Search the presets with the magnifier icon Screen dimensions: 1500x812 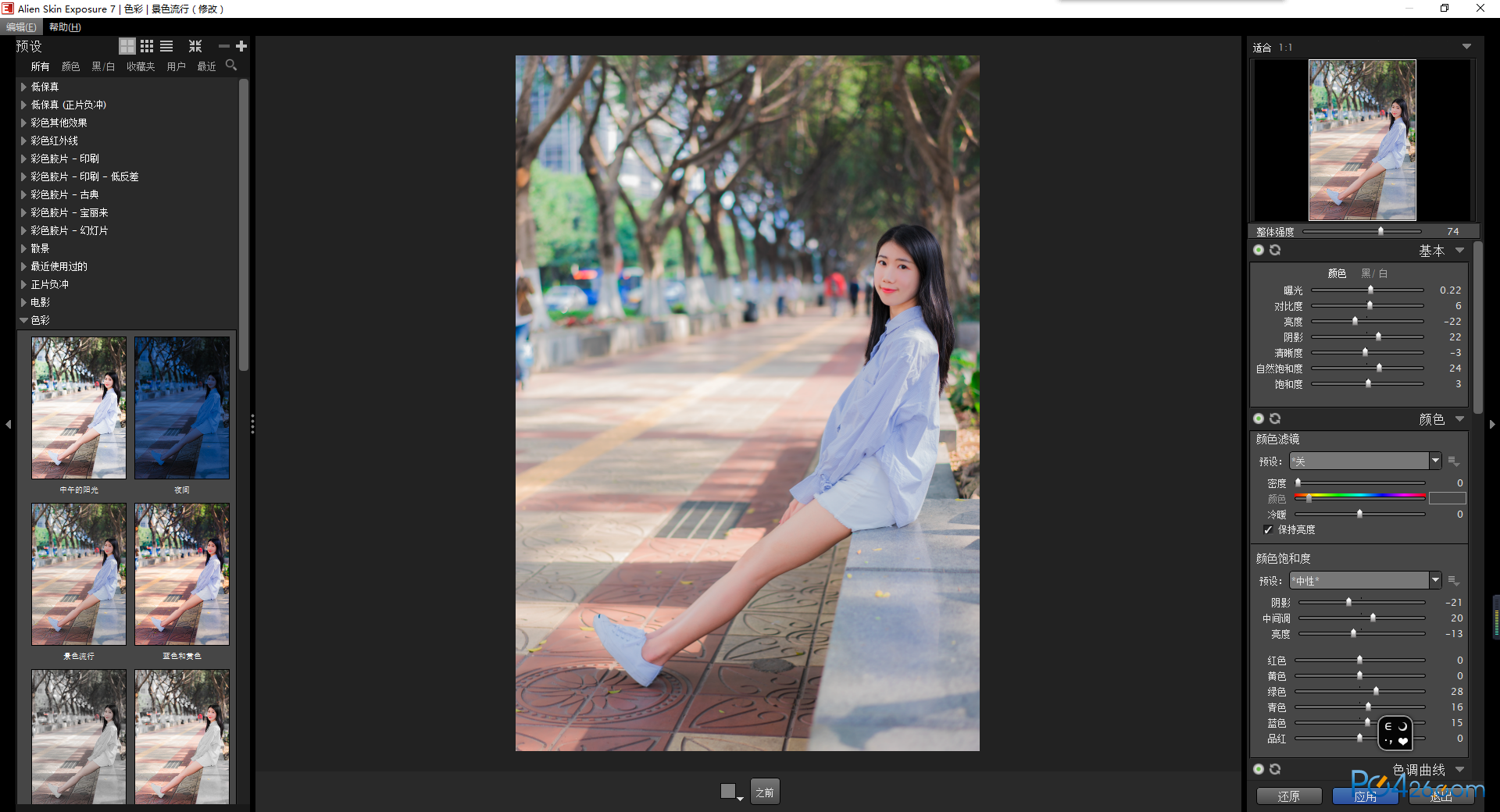(231, 66)
